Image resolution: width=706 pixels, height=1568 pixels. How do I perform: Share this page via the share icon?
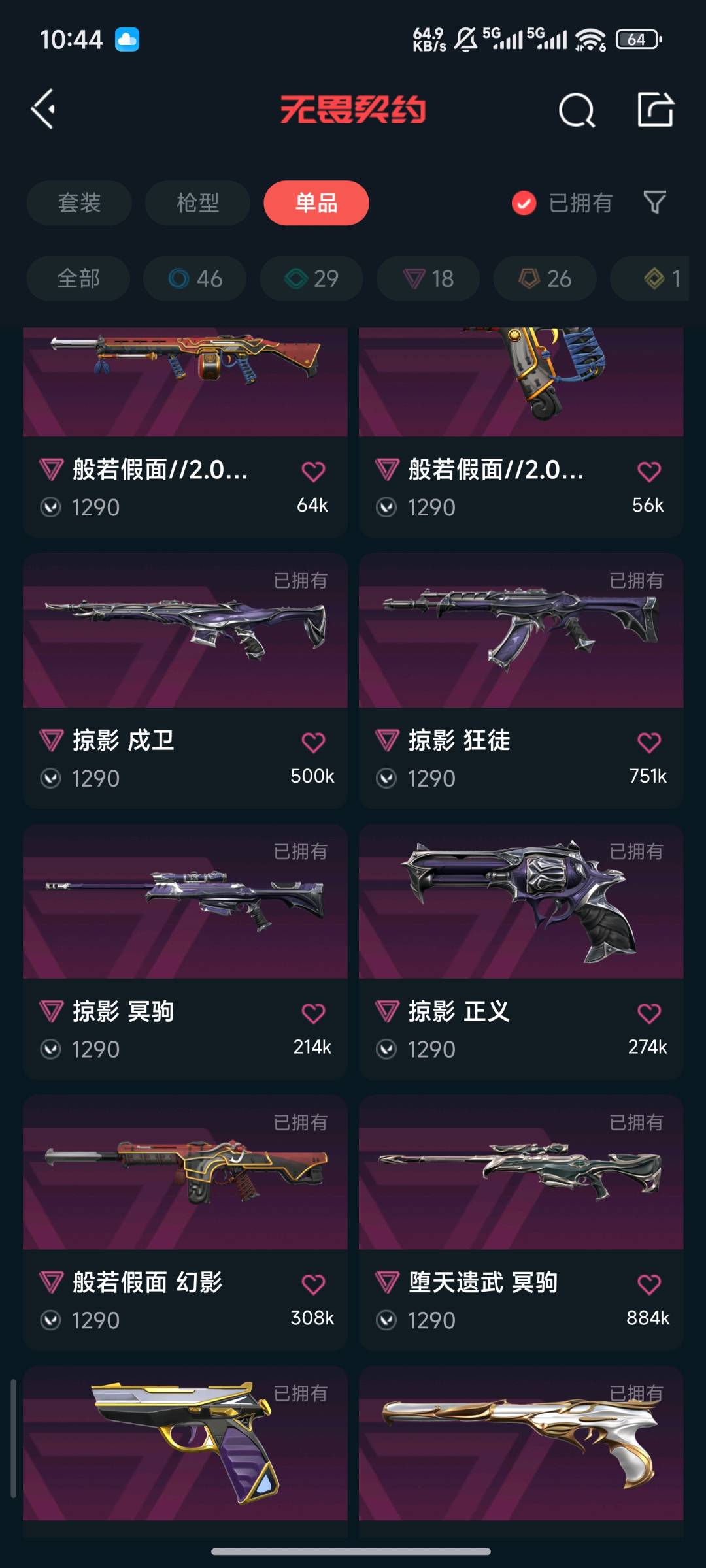click(x=655, y=109)
